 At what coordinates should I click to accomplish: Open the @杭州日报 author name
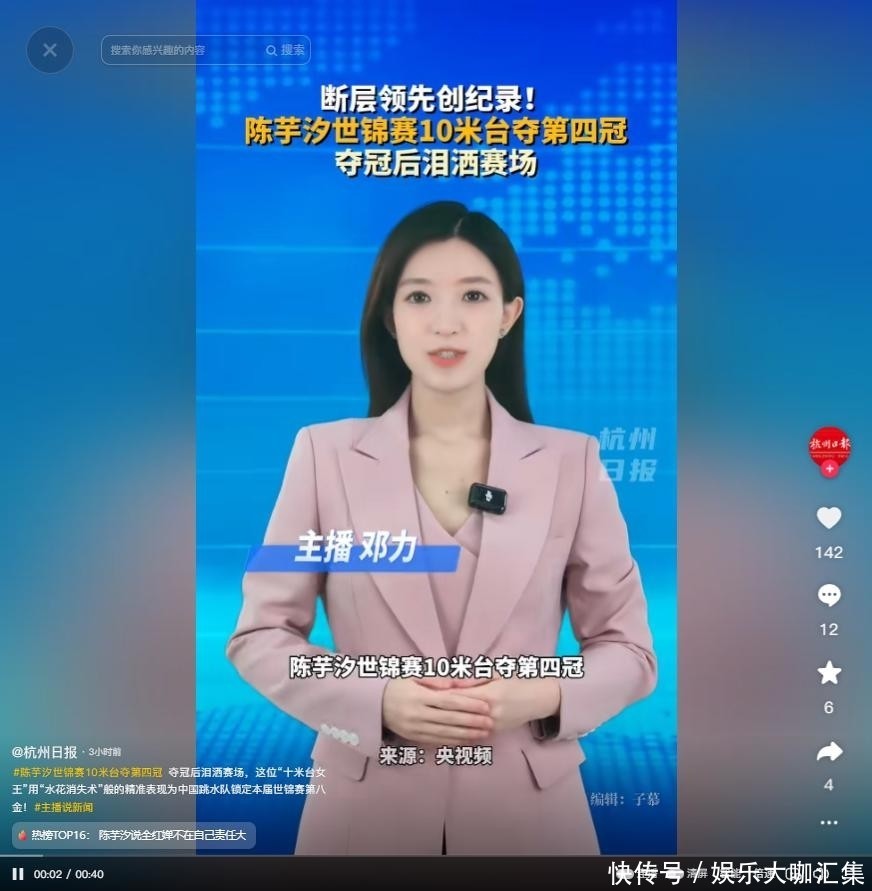pyautogui.click(x=44, y=751)
